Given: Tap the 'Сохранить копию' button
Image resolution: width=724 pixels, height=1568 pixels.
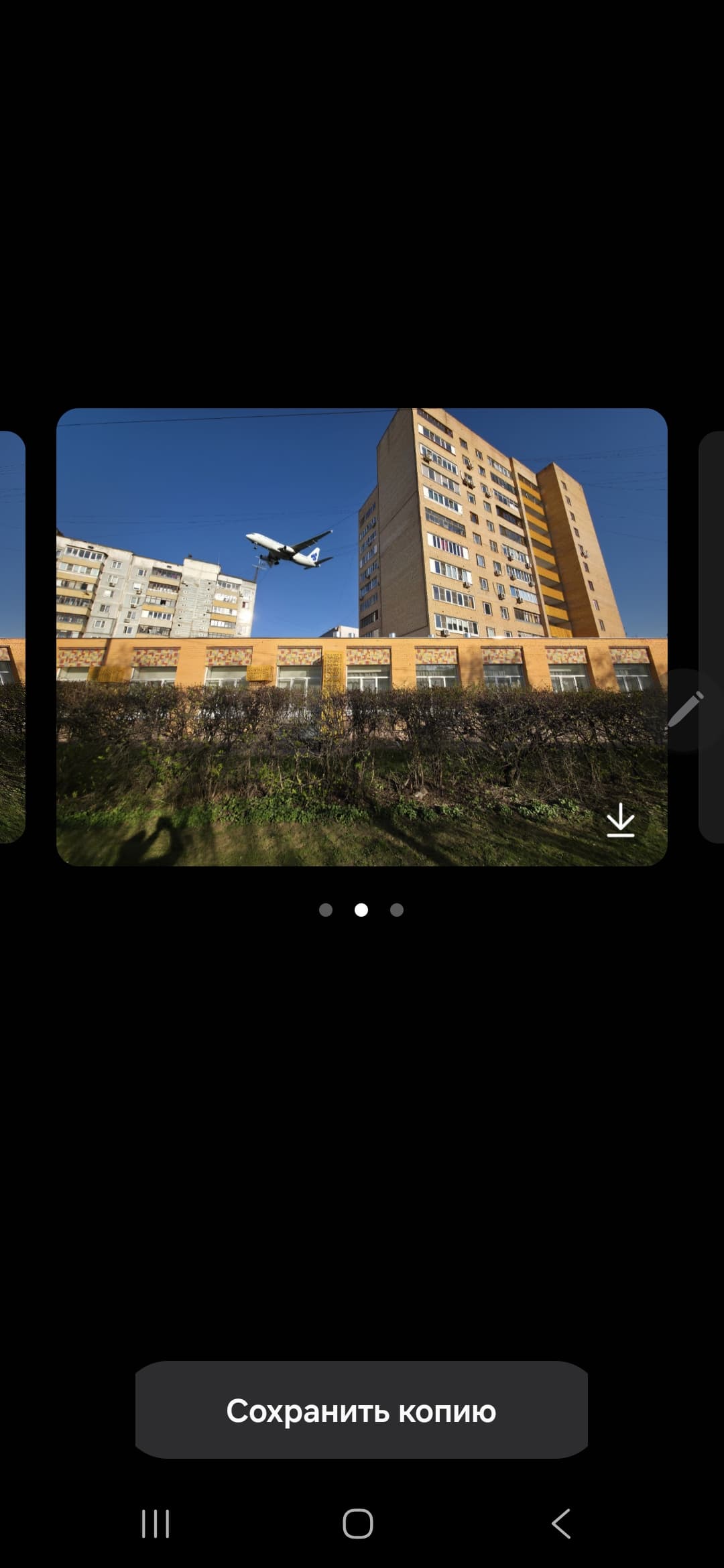Looking at the screenshot, I should [x=361, y=1411].
